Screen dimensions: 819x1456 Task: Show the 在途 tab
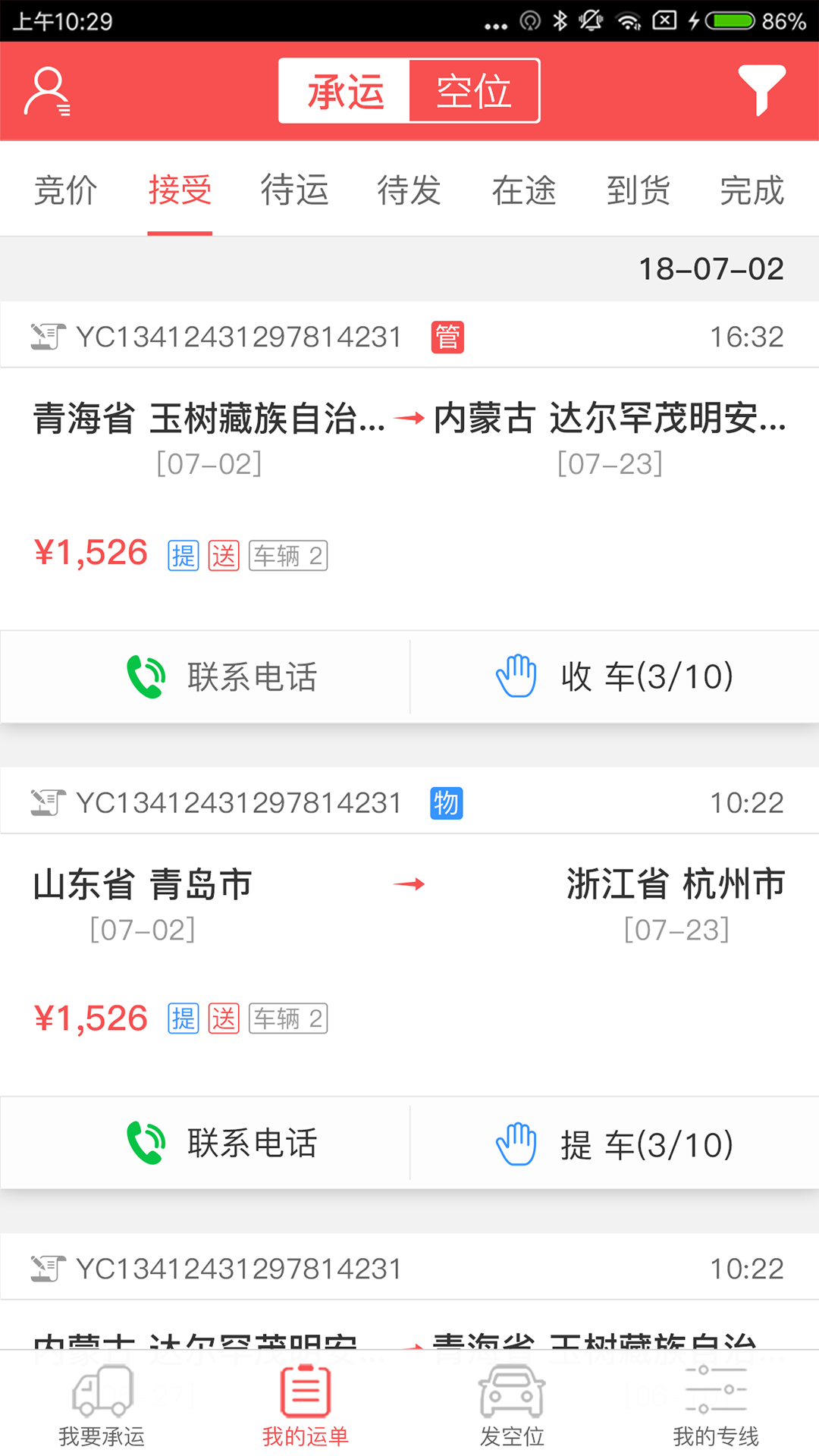click(x=523, y=190)
